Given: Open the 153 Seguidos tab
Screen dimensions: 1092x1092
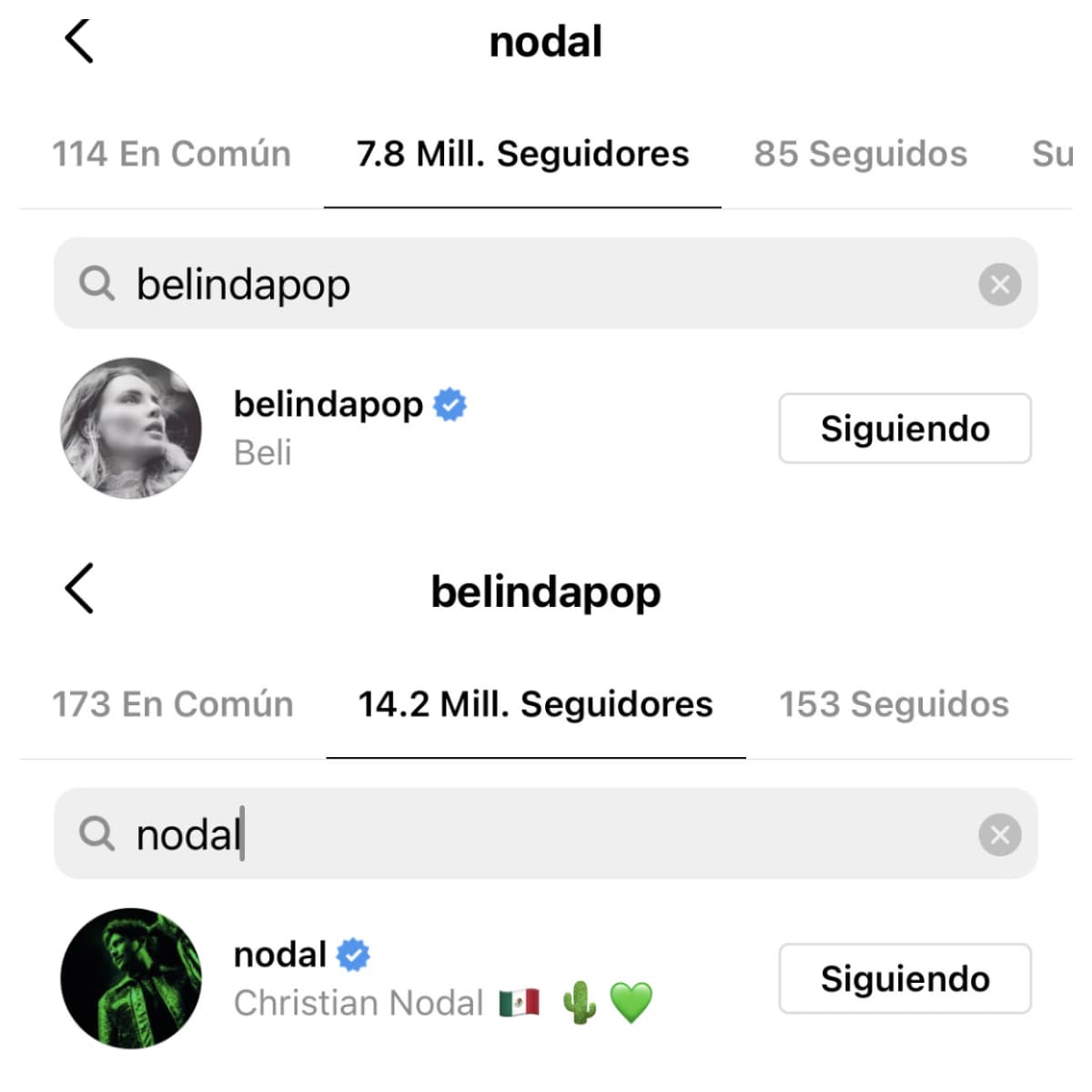Looking at the screenshot, I should coord(894,704).
